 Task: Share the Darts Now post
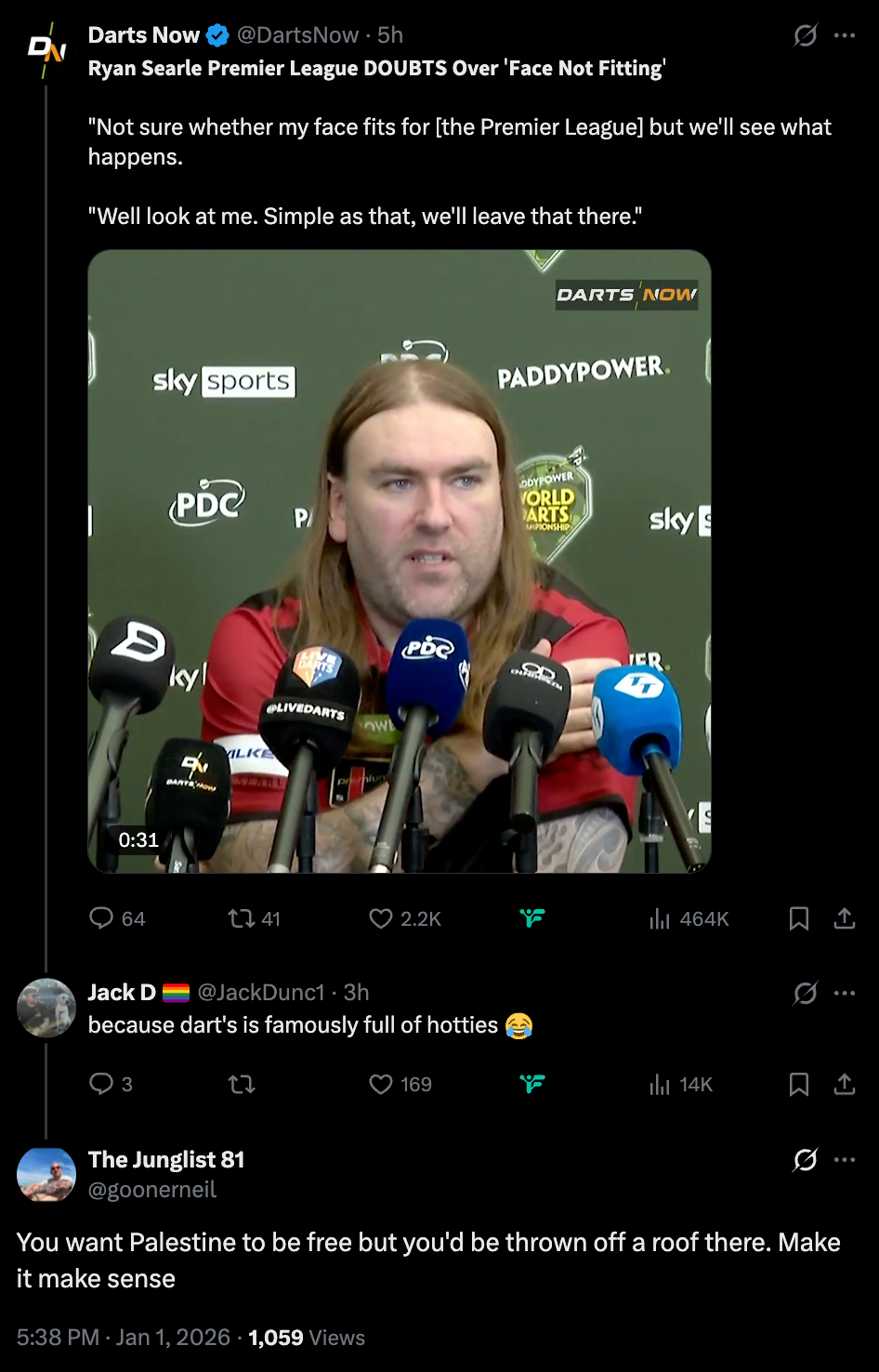click(844, 918)
